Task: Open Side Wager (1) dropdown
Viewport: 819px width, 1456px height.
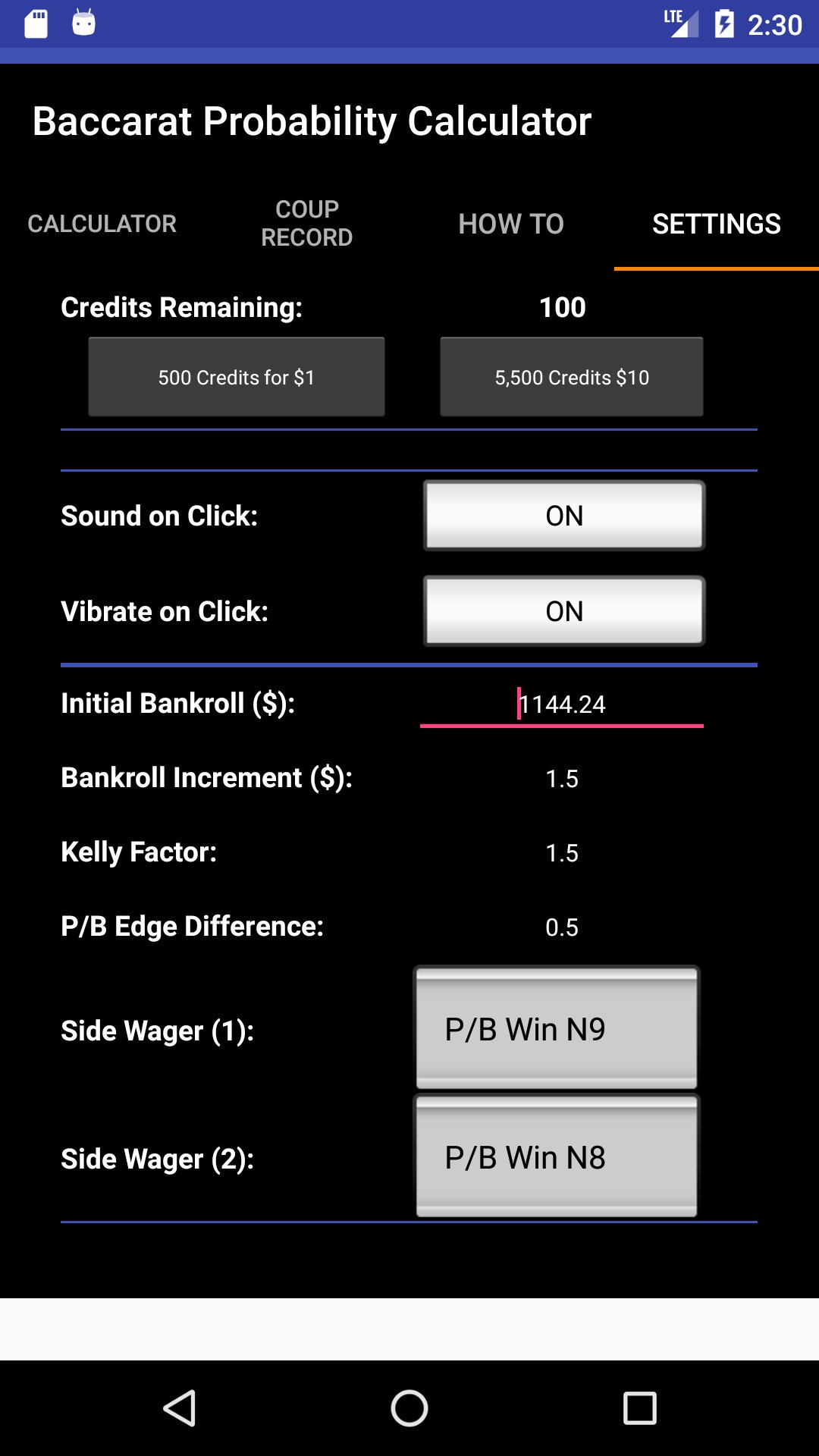Action: click(x=556, y=1029)
